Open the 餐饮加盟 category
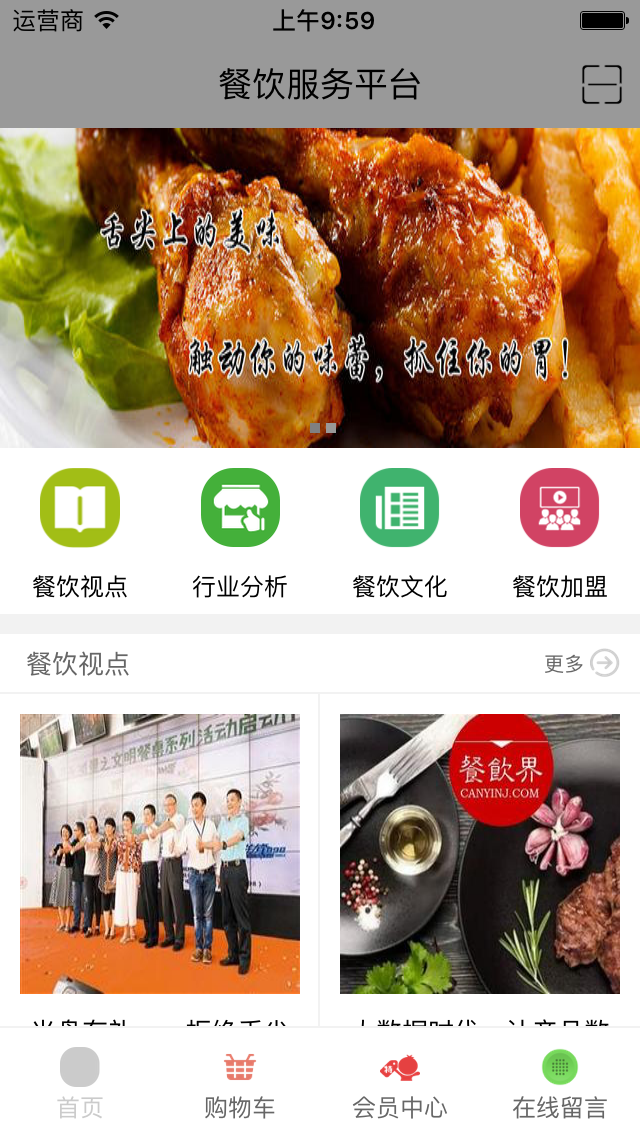Screen dimensions: 640x1136 coord(560,530)
